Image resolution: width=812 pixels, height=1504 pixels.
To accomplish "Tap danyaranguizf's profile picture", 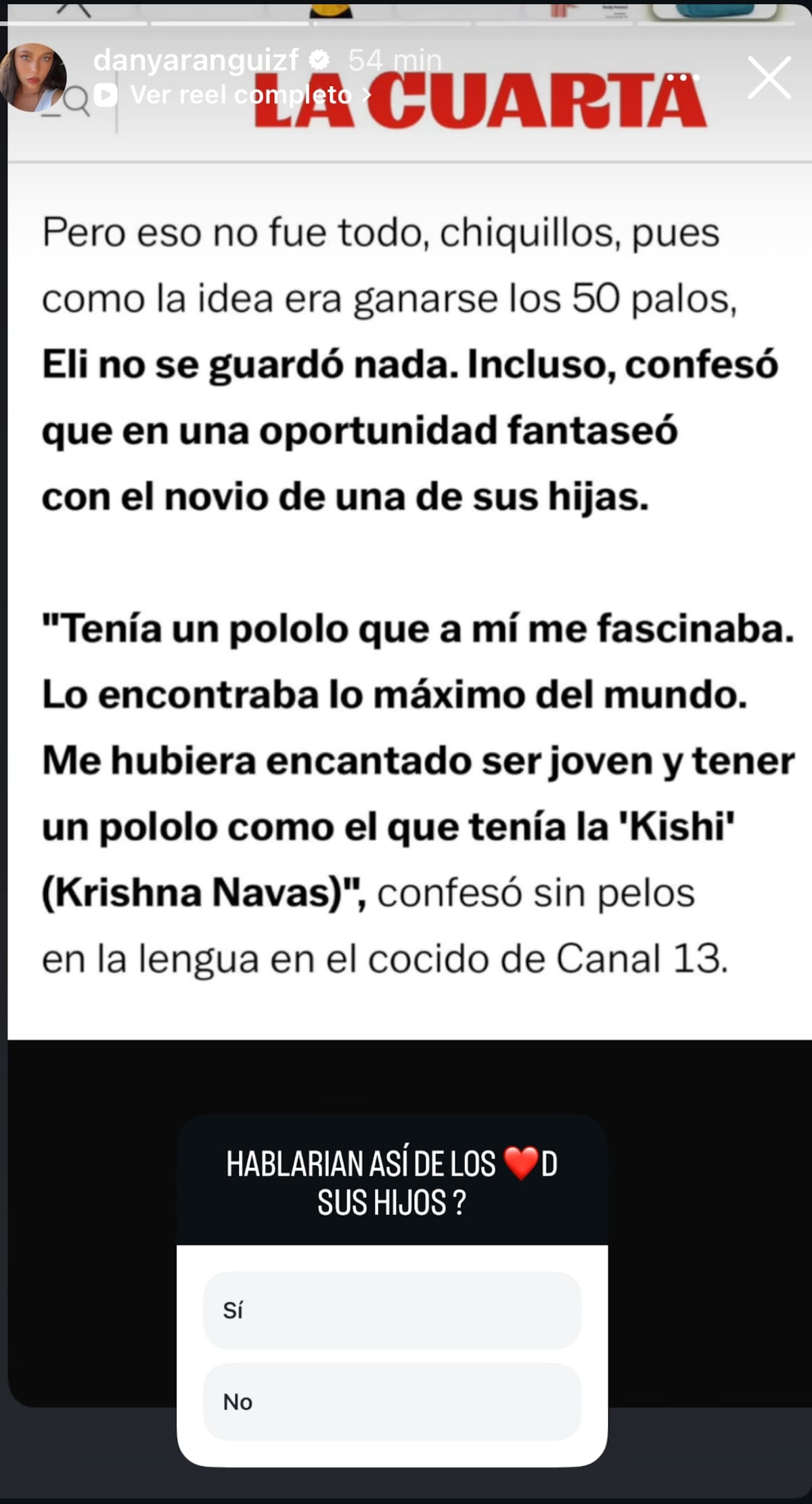I will pos(36,74).
